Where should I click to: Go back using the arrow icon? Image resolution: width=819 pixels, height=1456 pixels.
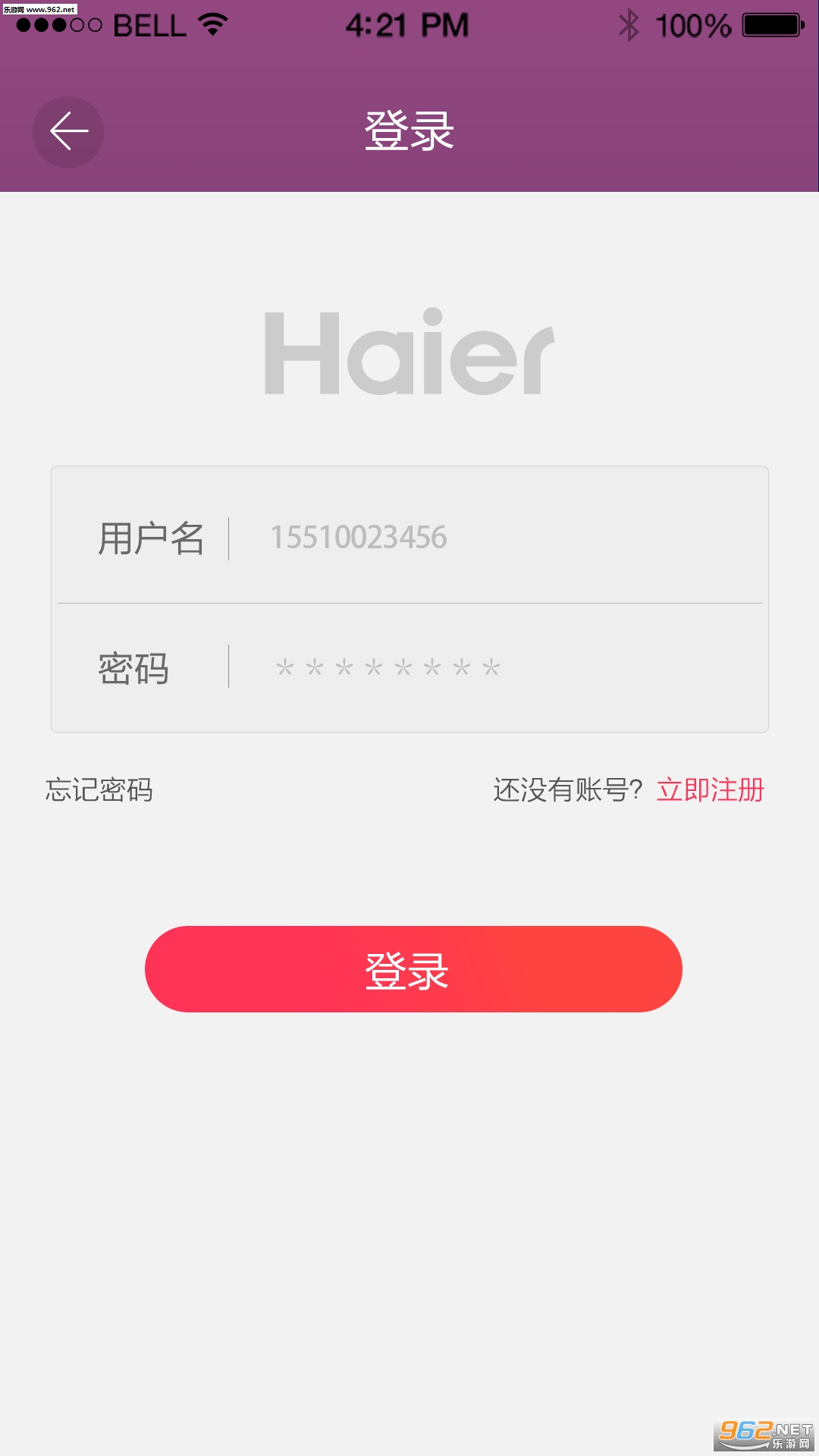click(x=68, y=132)
